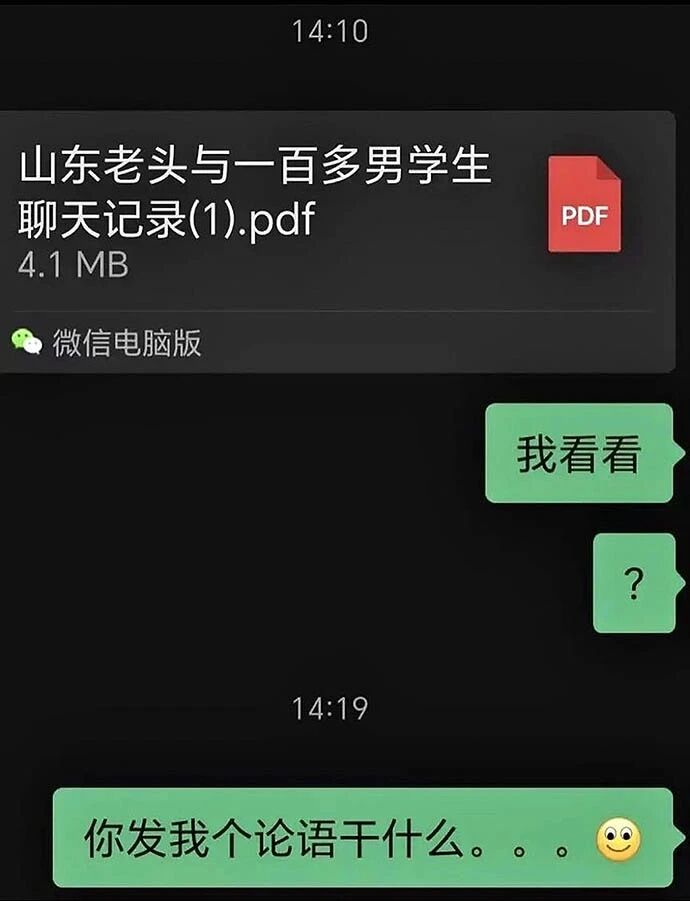Open the received PDF file message
This screenshot has height=901, width=690.
click(337, 242)
